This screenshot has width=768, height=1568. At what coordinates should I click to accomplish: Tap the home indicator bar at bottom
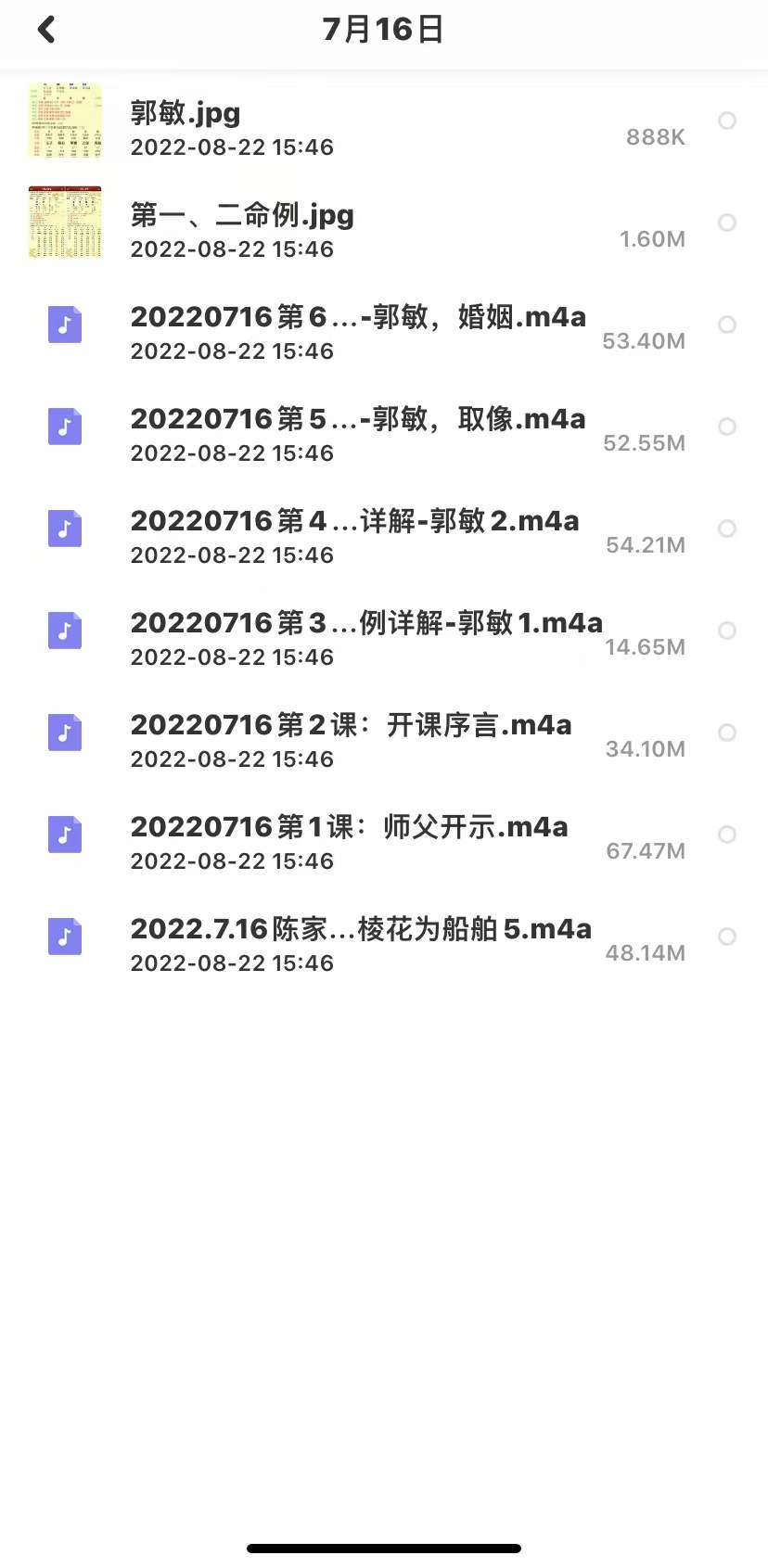point(384,1548)
